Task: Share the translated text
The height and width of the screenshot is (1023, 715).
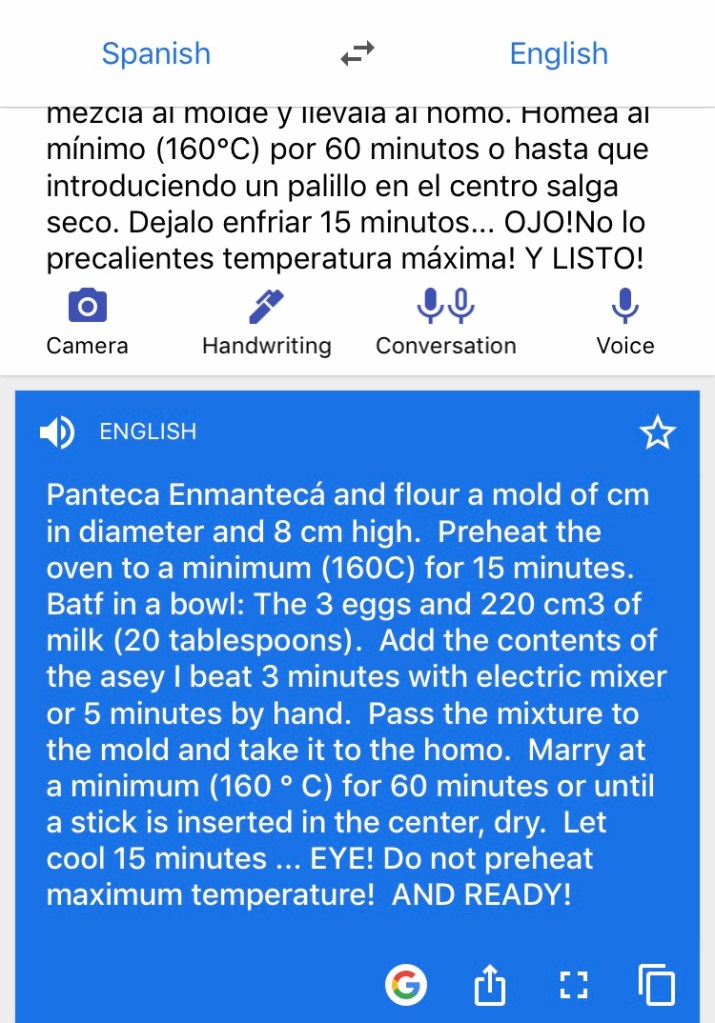Action: [x=489, y=987]
